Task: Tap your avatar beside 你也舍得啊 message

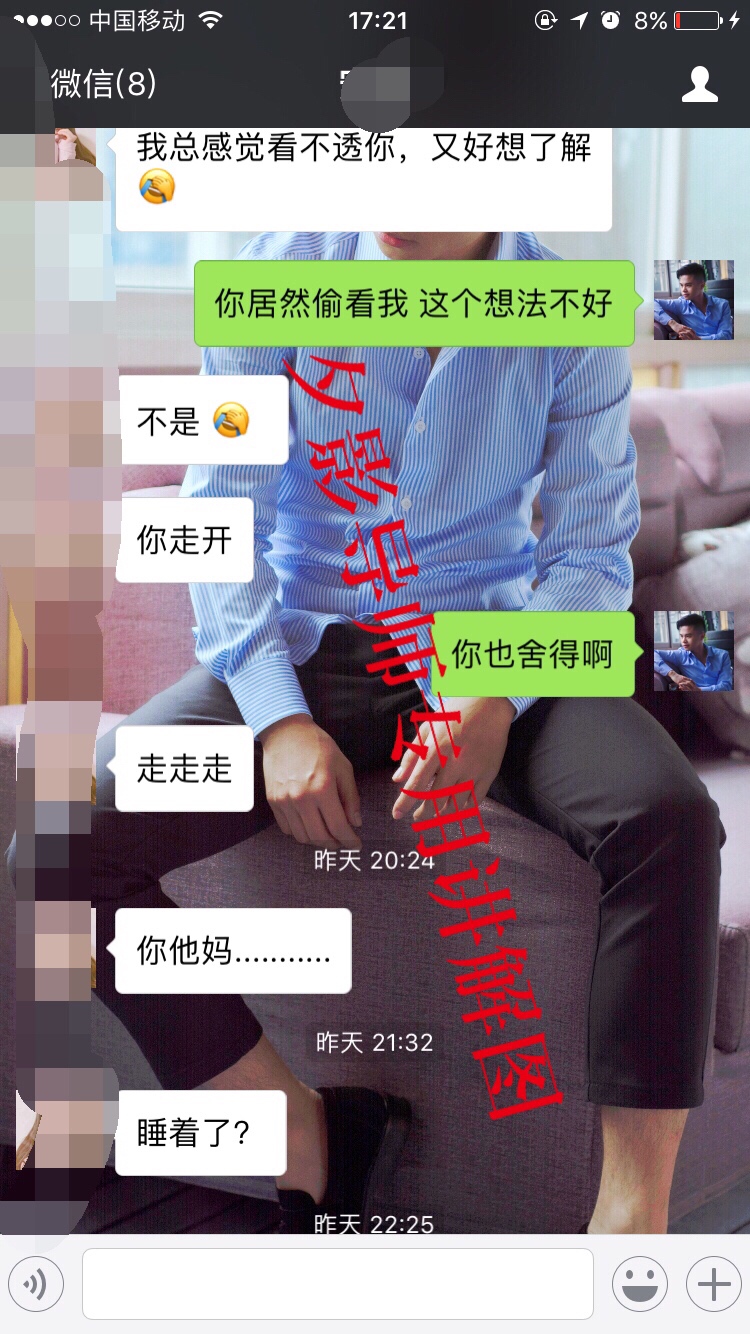Action: [x=693, y=652]
